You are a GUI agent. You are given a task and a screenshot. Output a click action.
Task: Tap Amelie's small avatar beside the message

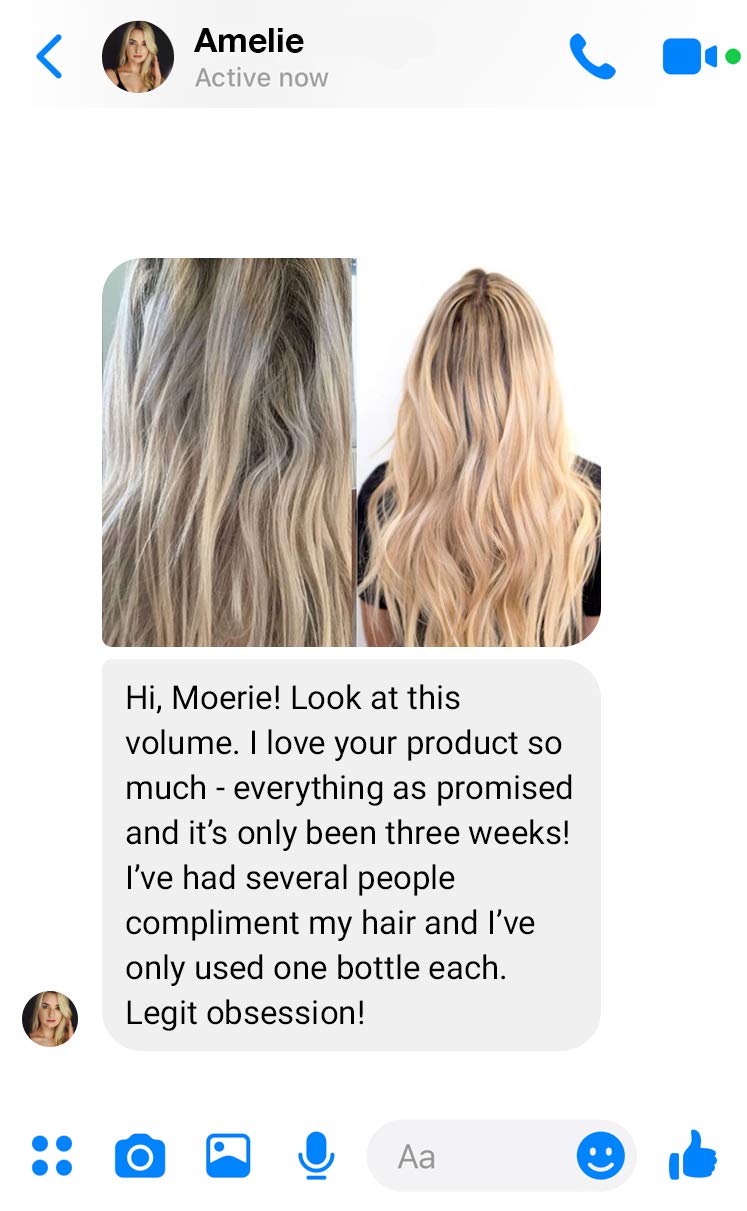[50, 1019]
